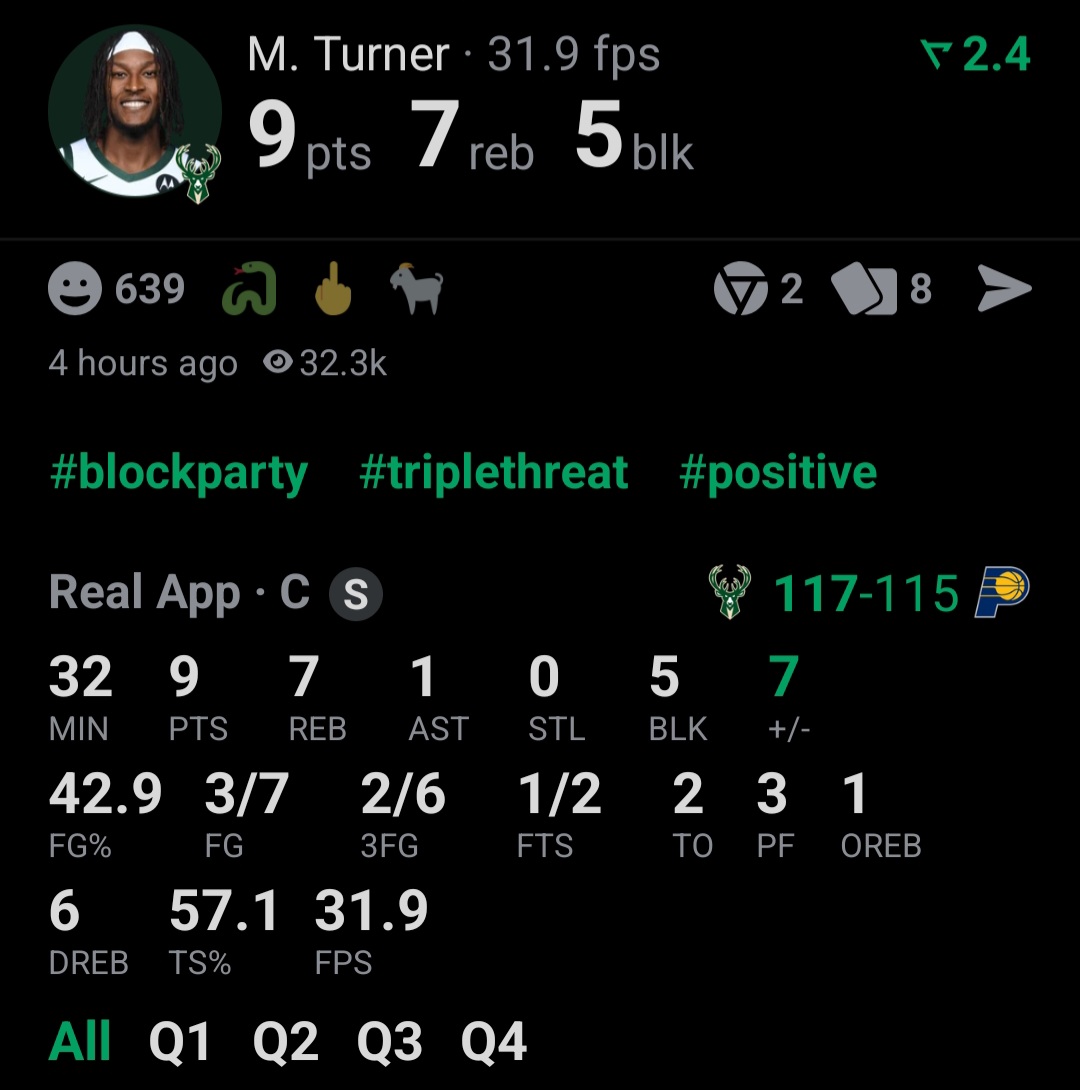This screenshot has width=1080, height=1090.
Task: Open the 117-115 game score
Action: (867, 593)
